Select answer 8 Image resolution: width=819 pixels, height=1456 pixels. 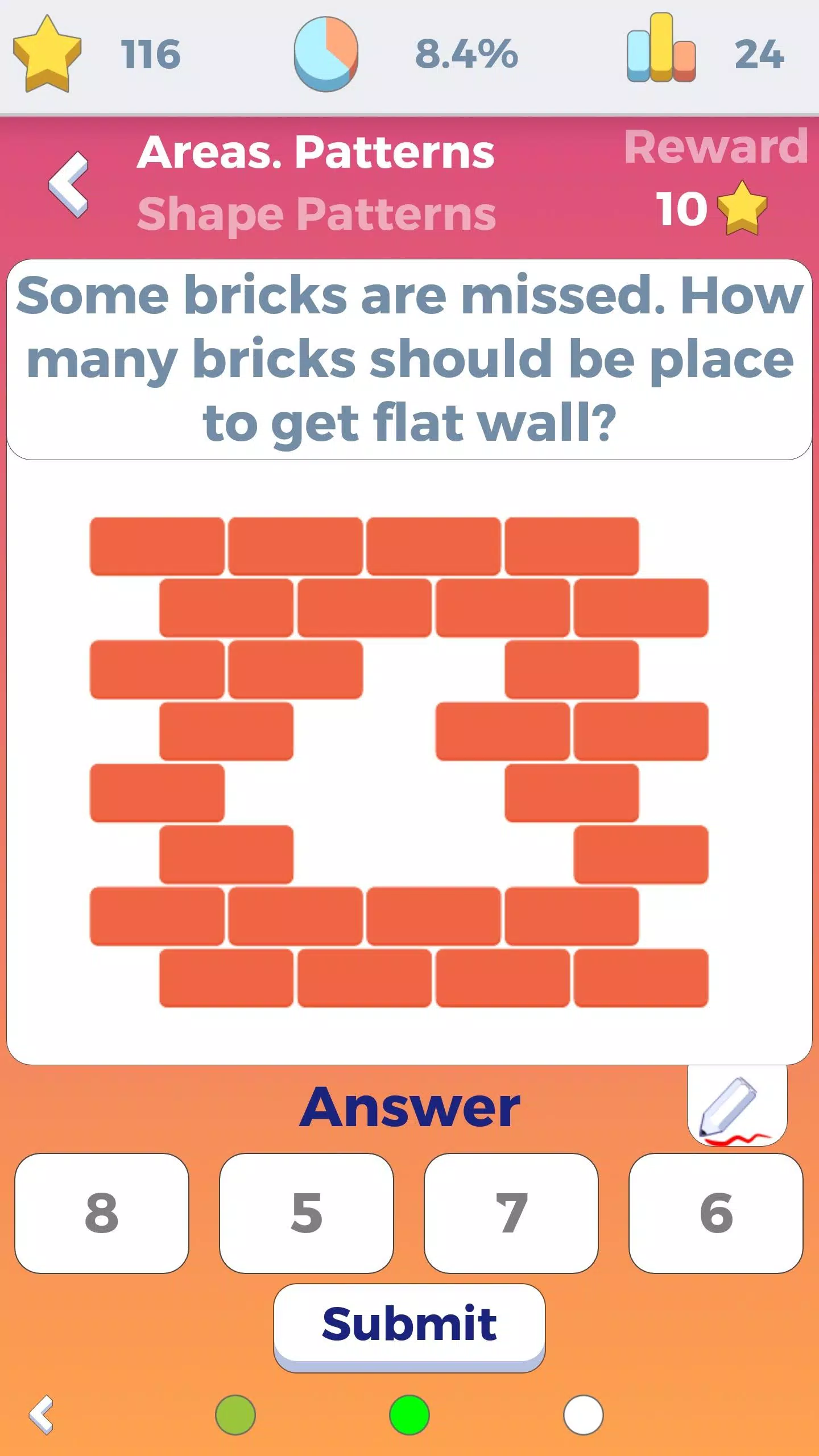pyautogui.click(x=102, y=1214)
